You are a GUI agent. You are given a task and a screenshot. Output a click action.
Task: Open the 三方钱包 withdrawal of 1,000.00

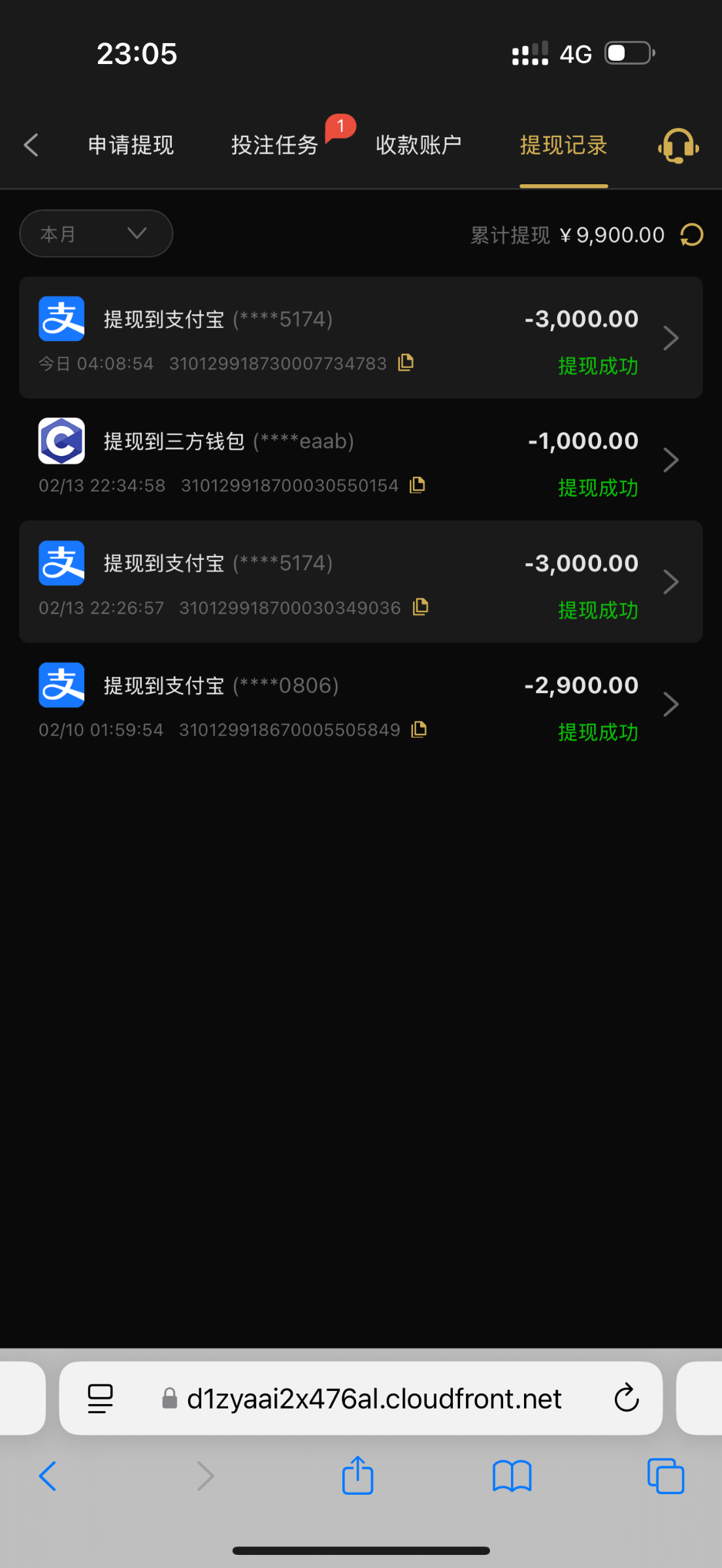coord(361,460)
